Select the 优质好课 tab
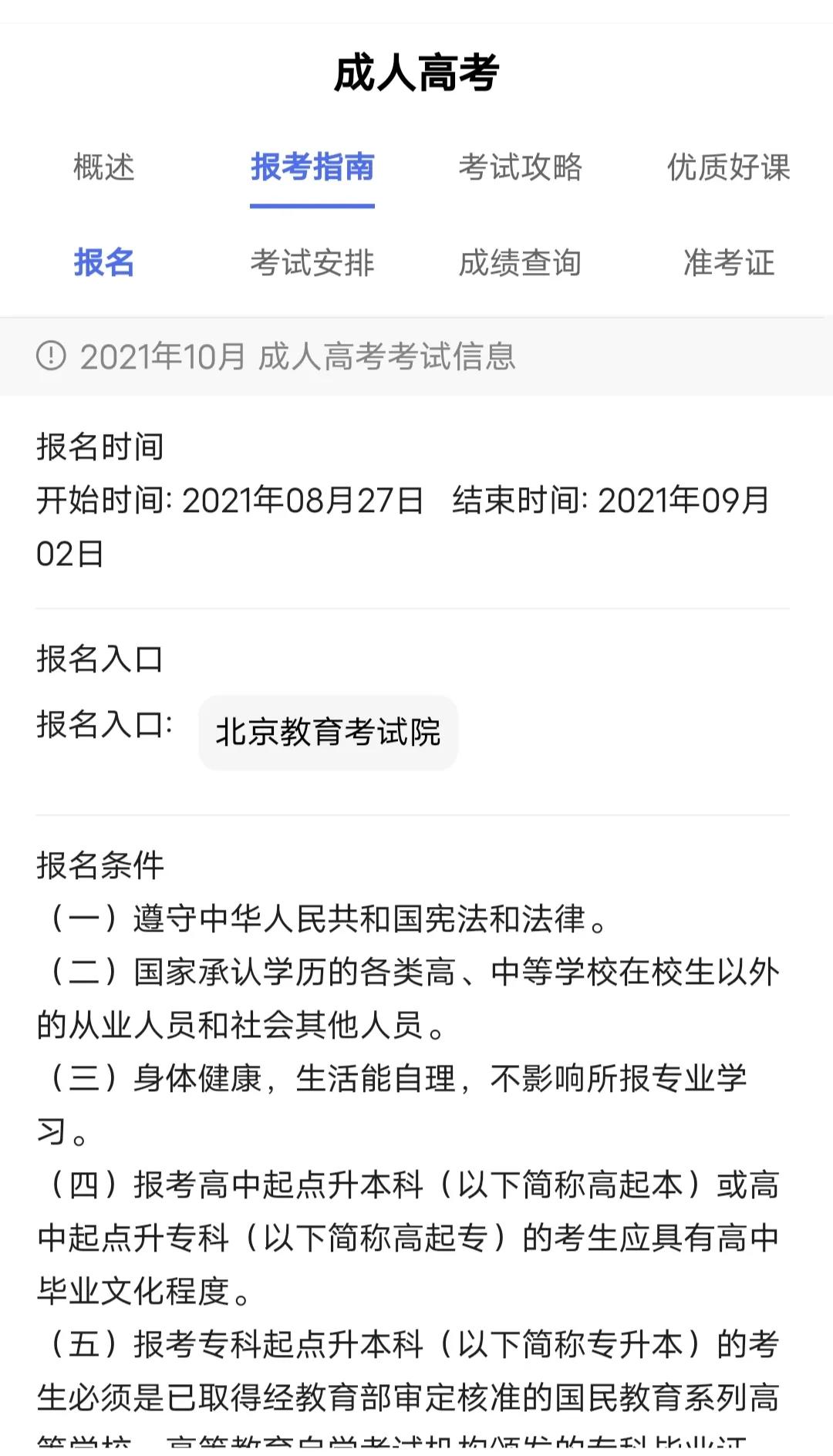The image size is (833, 1456). pos(727,170)
